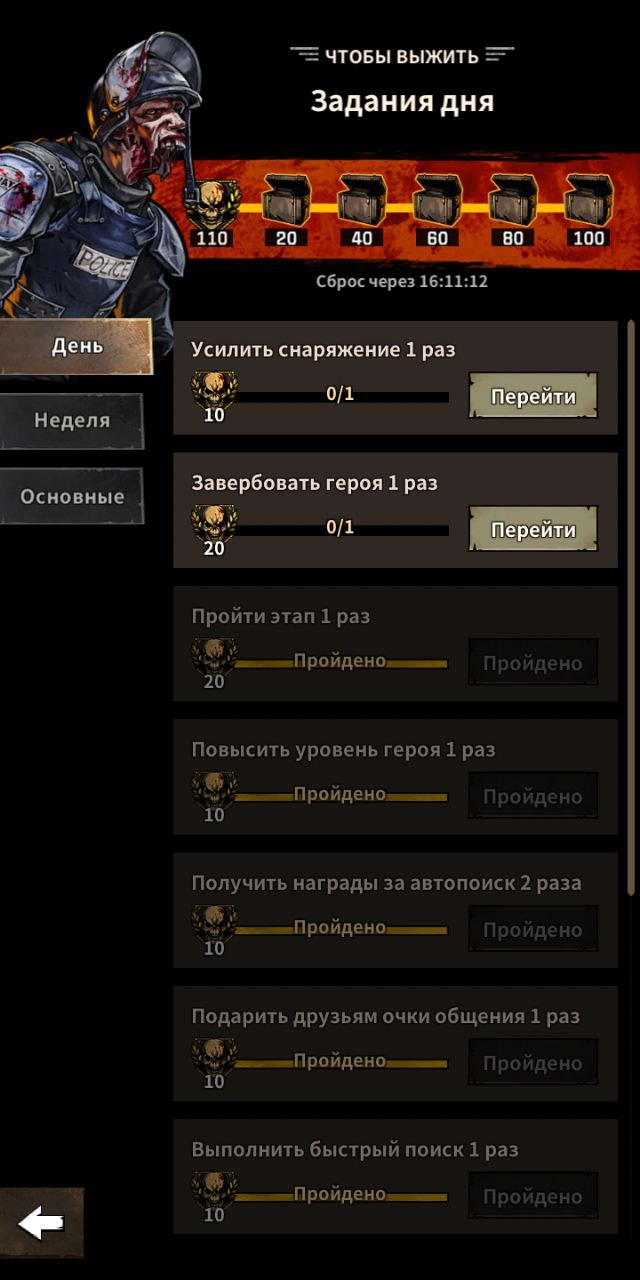
Task: Open the 100 points reward chest
Action: [x=588, y=200]
